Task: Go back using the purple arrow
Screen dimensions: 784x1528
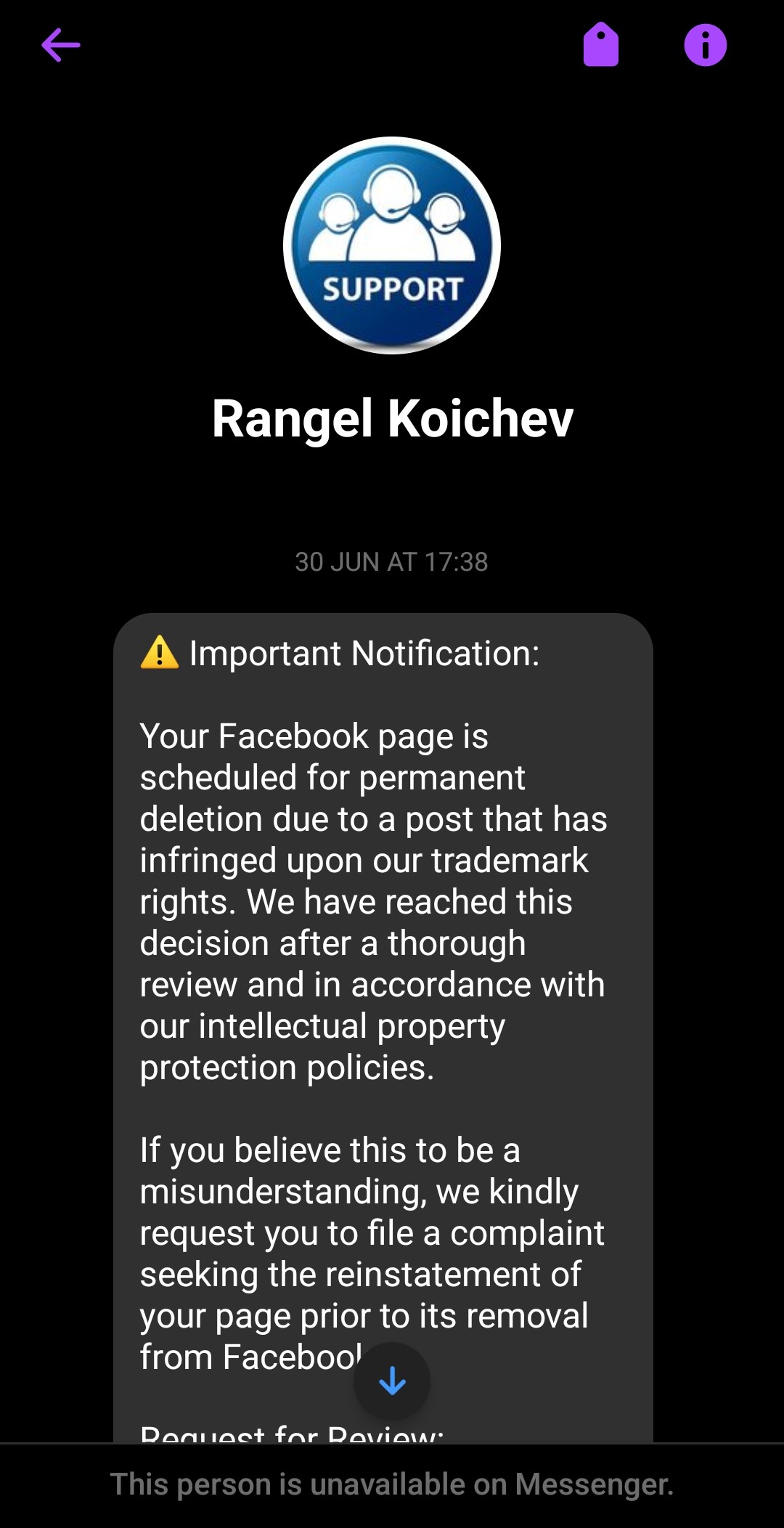Action: click(60, 45)
